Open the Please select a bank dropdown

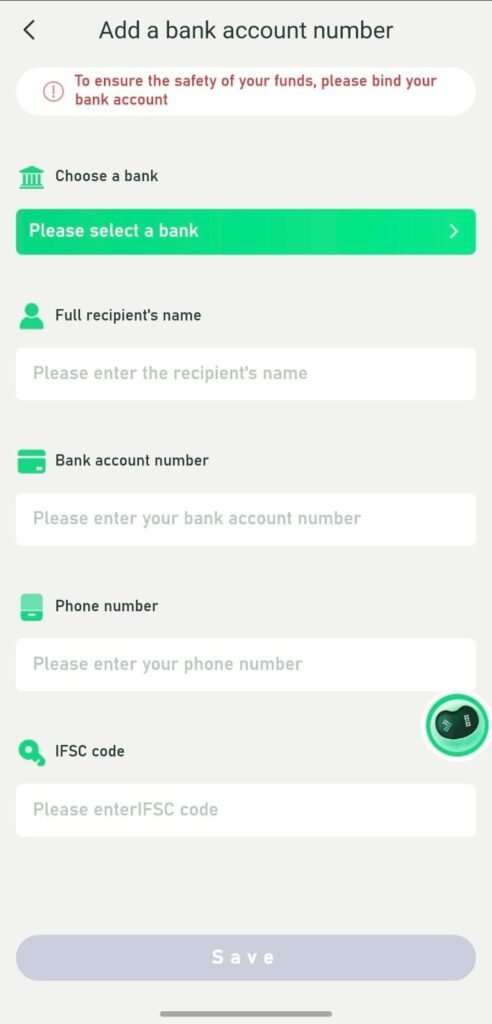click(x=246, y=231)
